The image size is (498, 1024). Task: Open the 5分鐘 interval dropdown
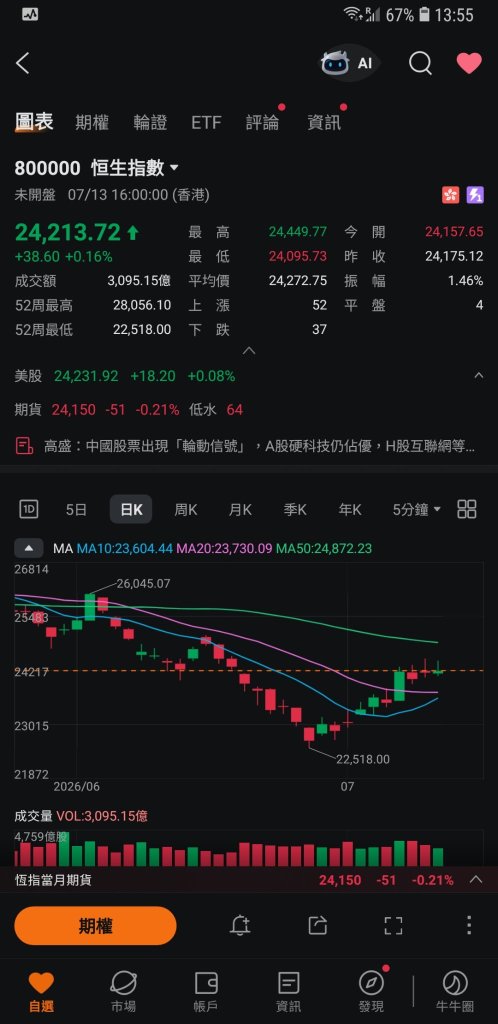pos(416,509)
